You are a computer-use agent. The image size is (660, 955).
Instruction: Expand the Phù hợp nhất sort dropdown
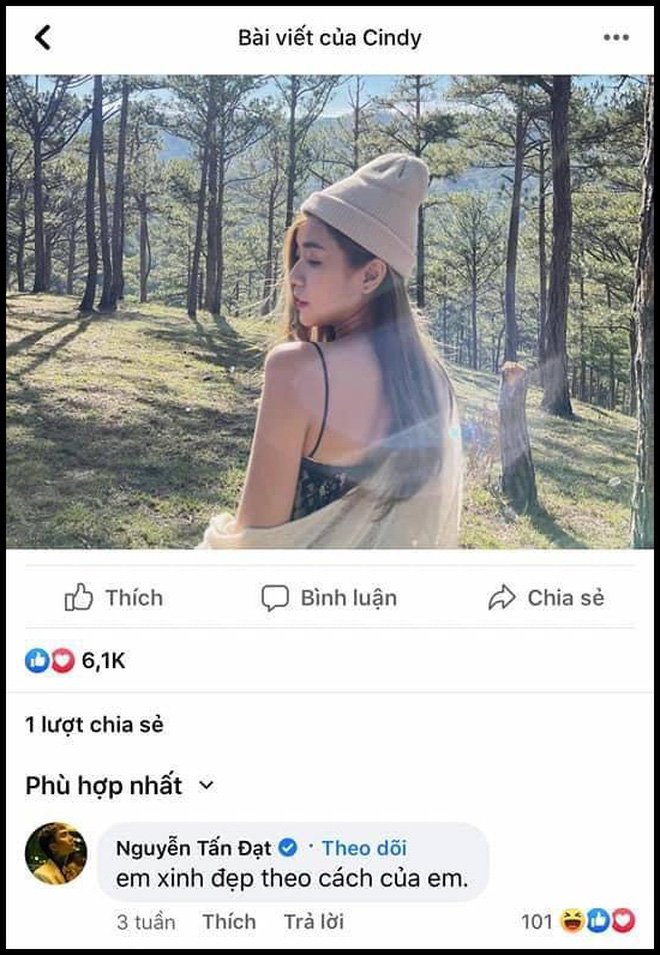(120, 786)
